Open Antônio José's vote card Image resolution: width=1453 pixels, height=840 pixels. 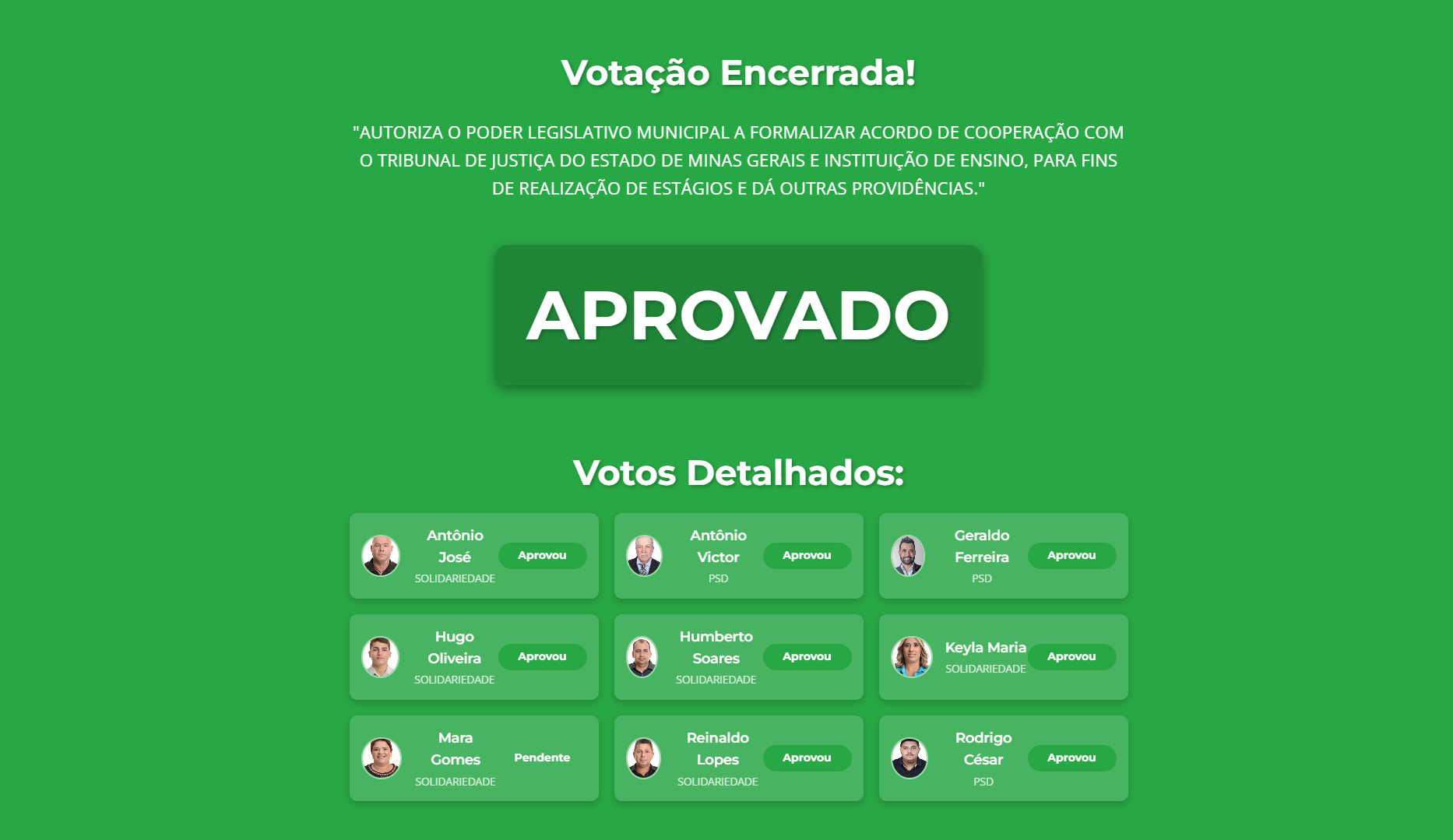click(473, 556)
